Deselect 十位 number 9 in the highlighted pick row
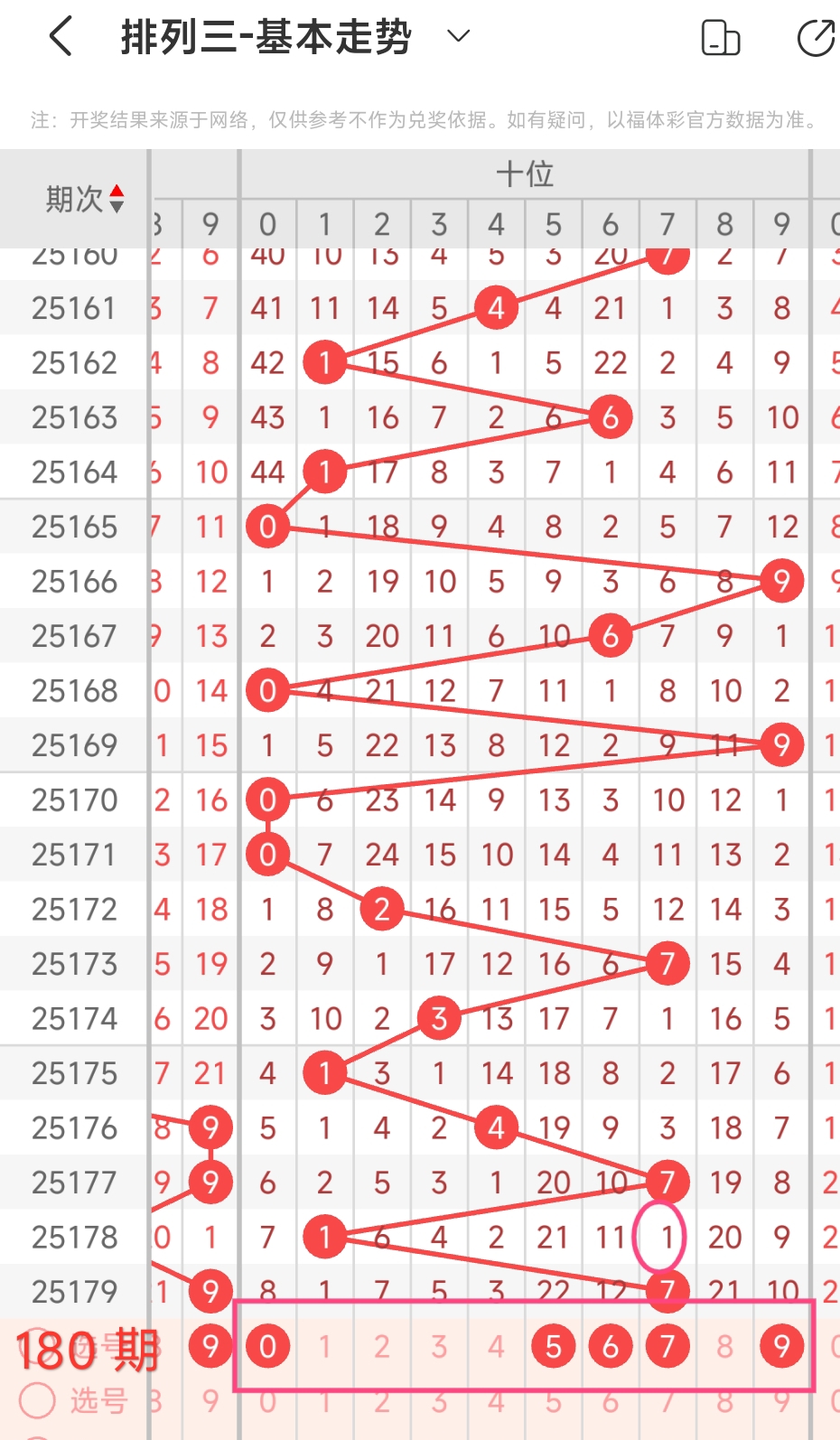The image size is (840, 1440). pyautogui.click(x=782, y=1347)
